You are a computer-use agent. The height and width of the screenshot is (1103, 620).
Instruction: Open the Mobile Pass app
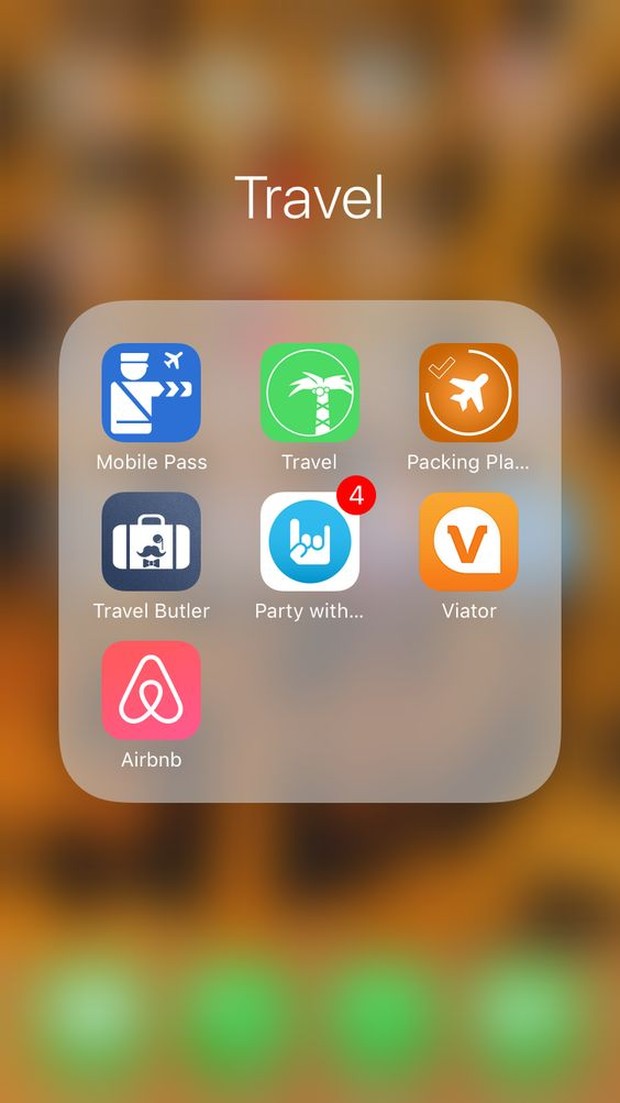coord(151,392)
